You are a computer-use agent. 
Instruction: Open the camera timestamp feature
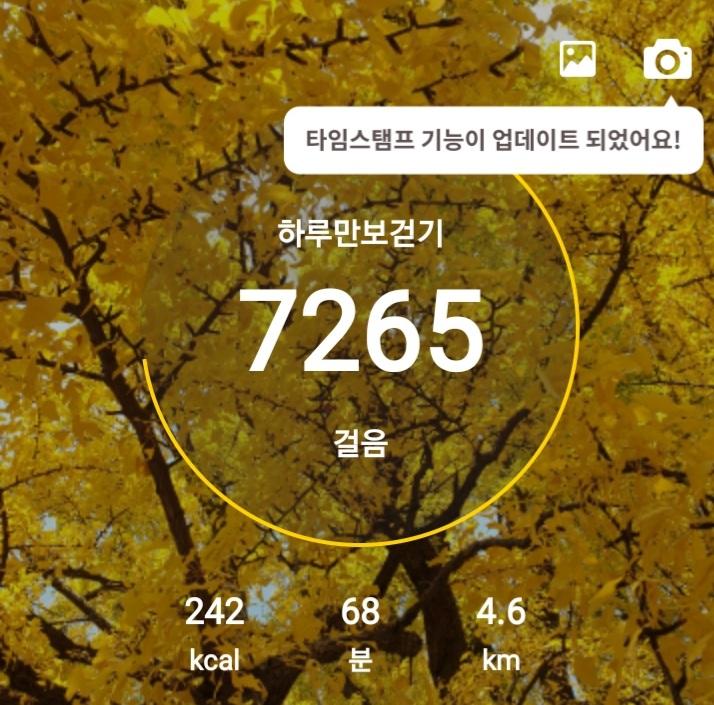tap(667, 60)
